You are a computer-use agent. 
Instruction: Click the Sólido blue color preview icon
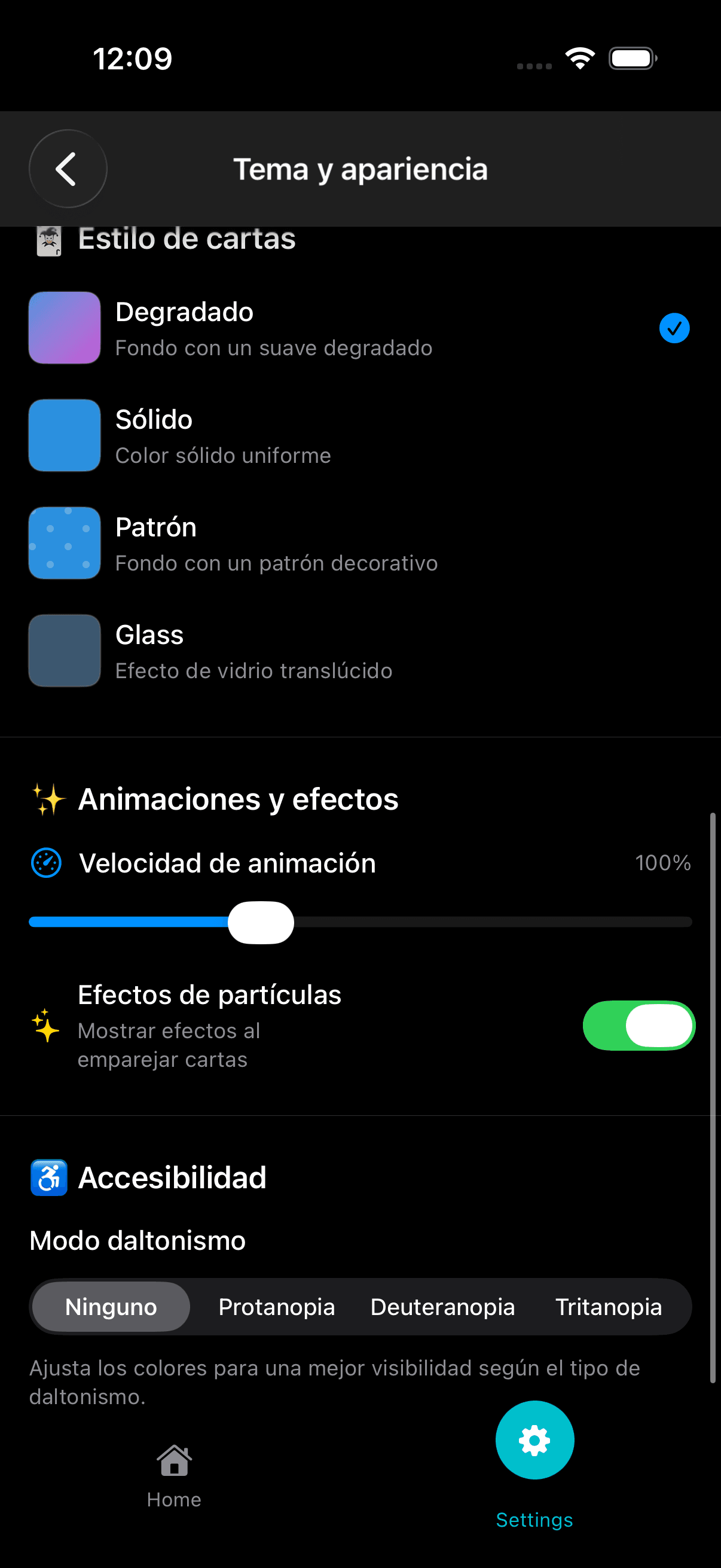pos(64,435)
